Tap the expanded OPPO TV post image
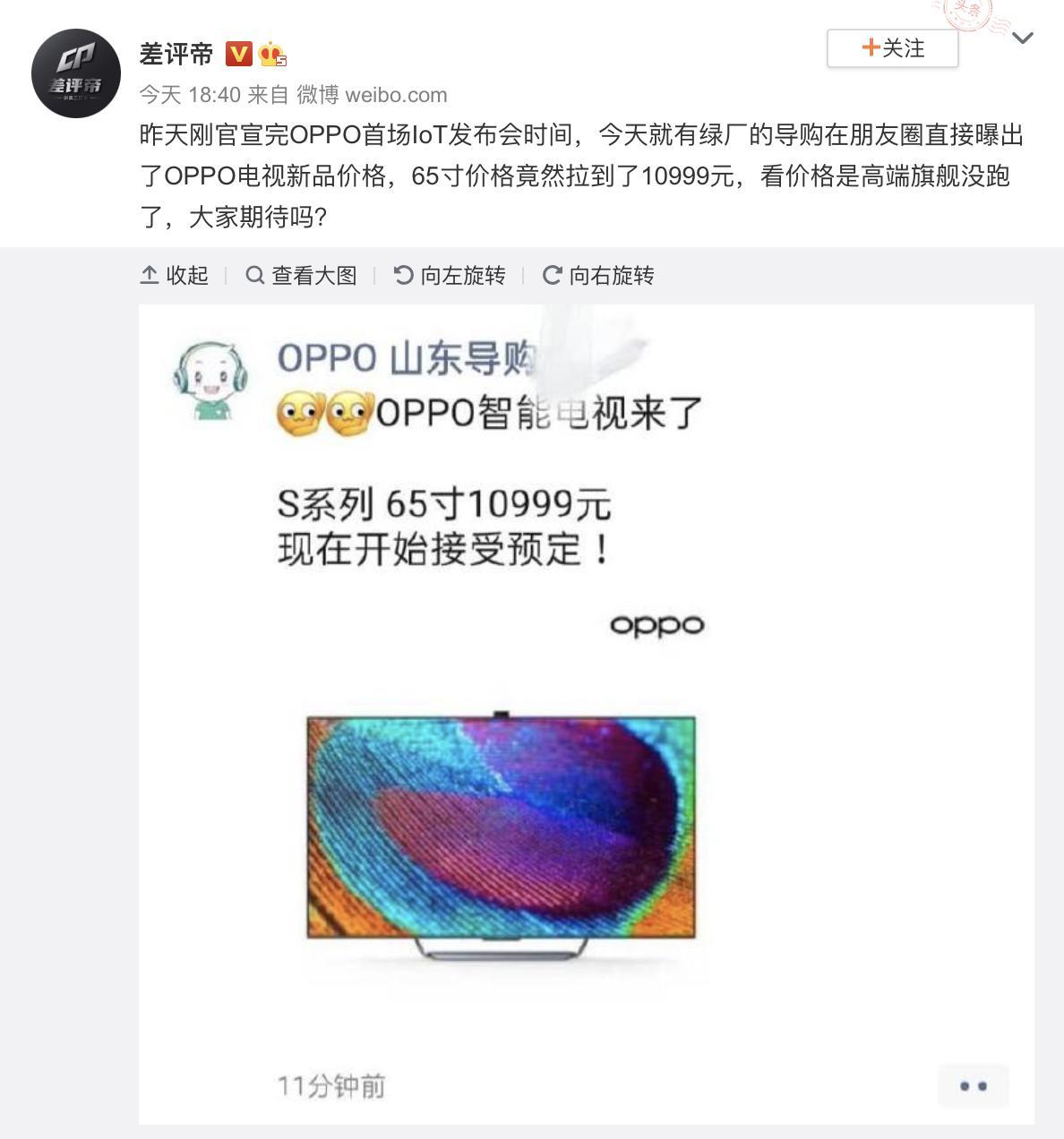Screen dimensions: 1064x1139 (586, 713)
